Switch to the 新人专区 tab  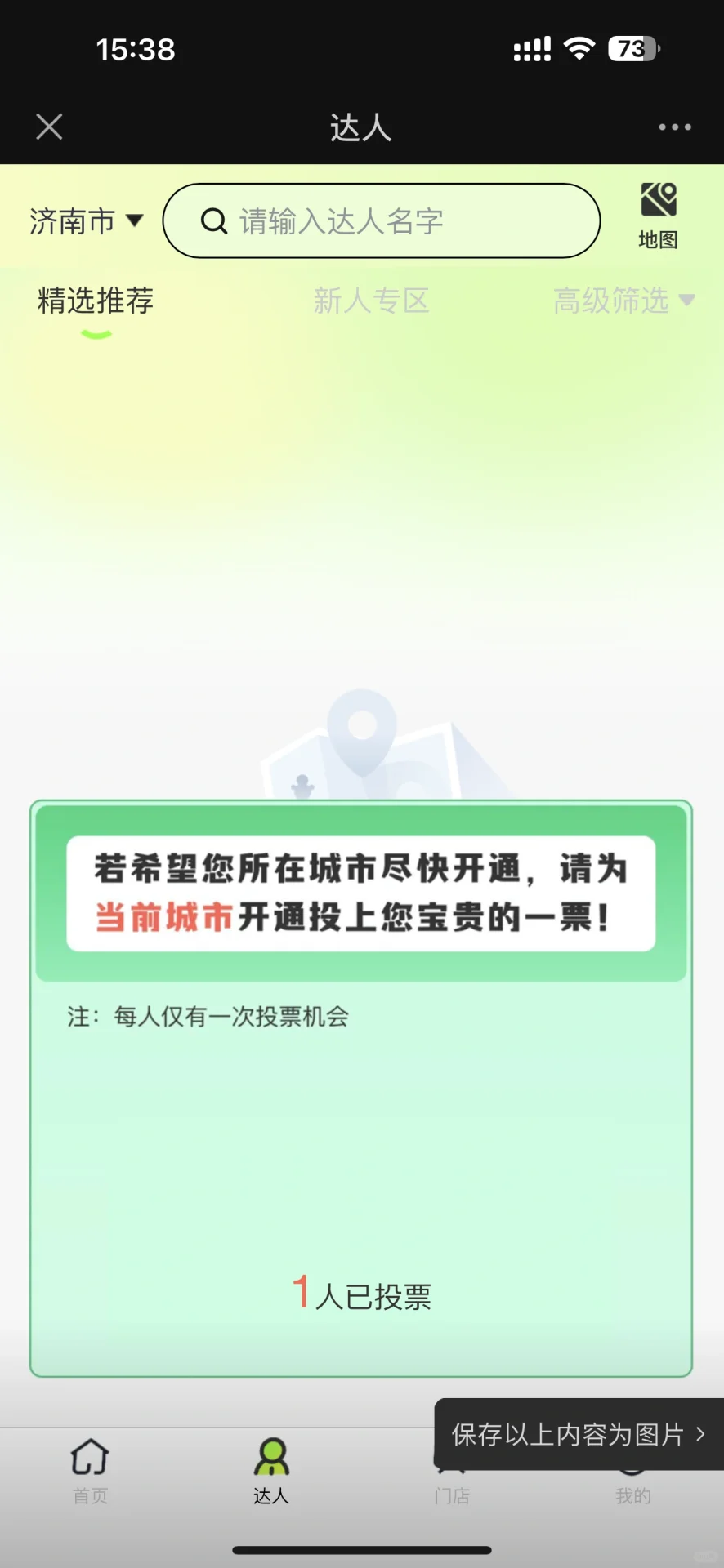pos(371,301)
